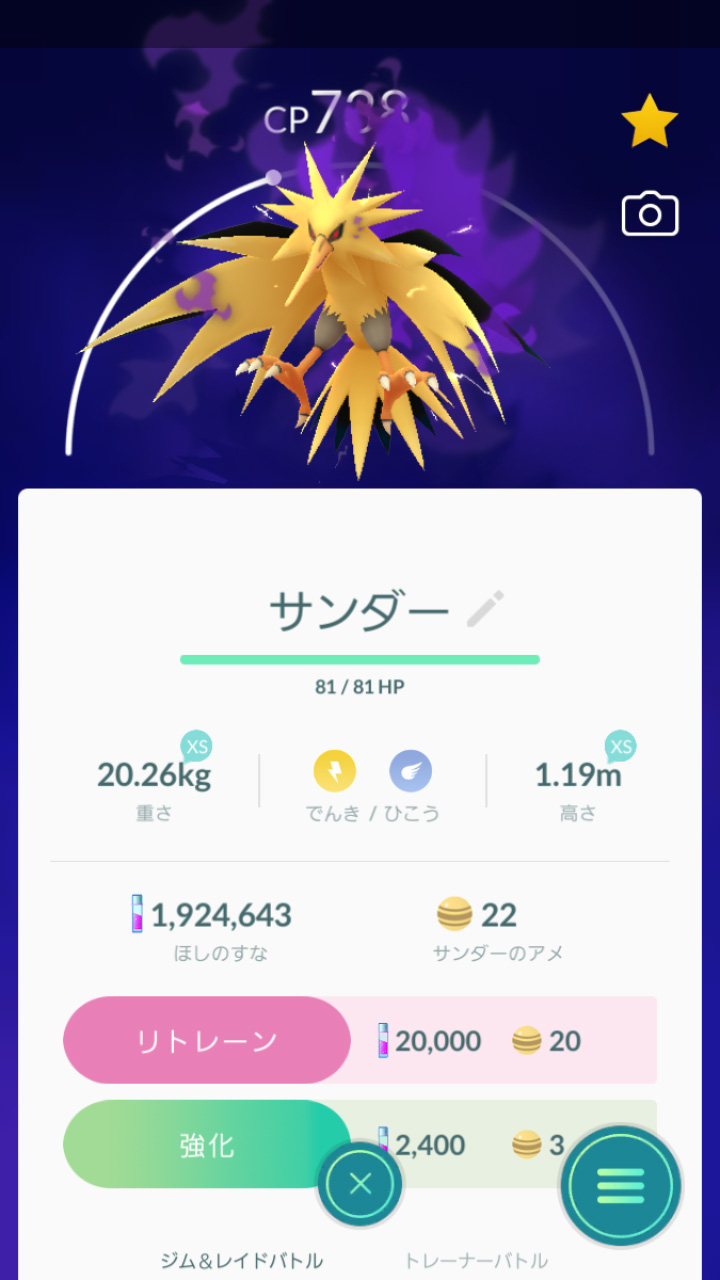
Task: Tap the リトレーン button
Action: pyautogui.click(x=207, y=1041)
